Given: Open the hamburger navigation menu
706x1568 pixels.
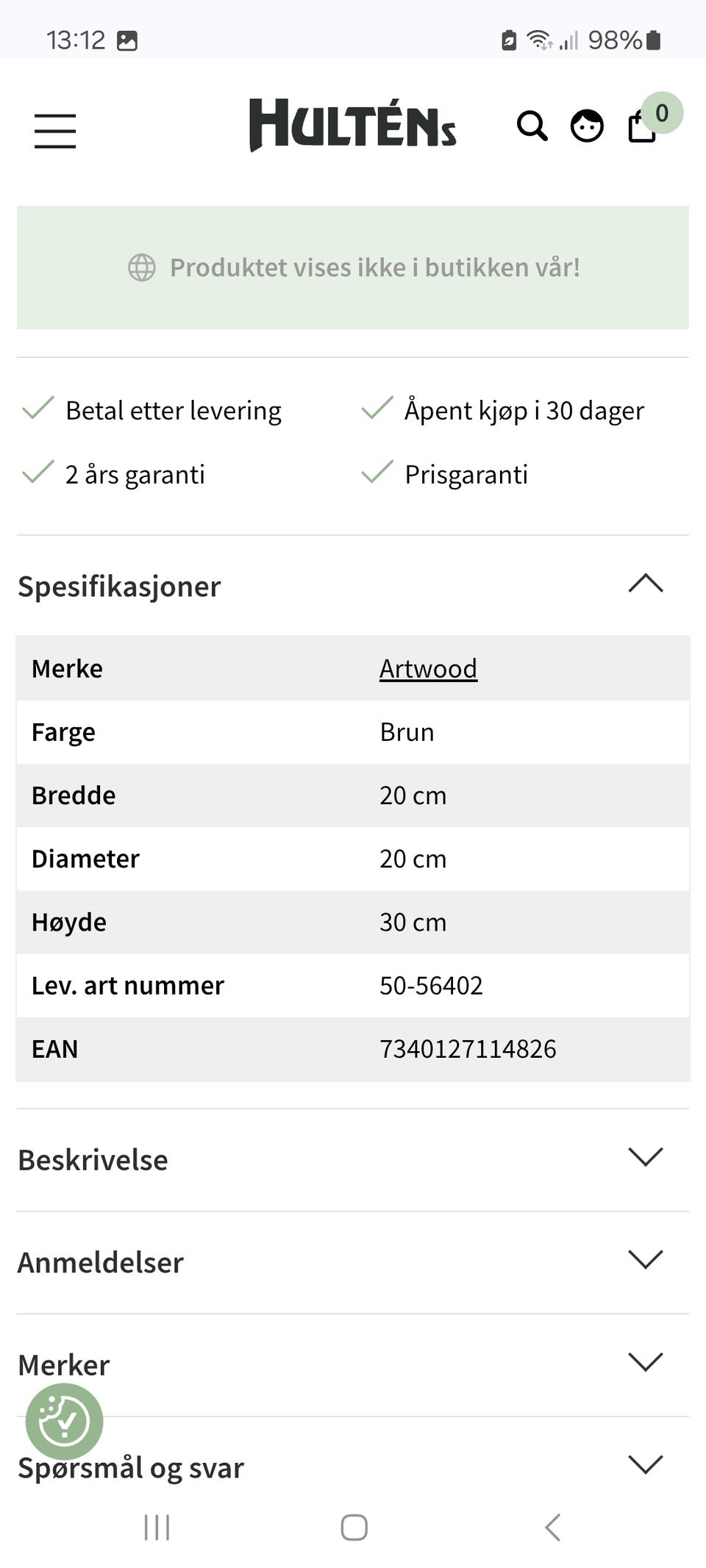Looking at the screenshot, I should (54, 129).
